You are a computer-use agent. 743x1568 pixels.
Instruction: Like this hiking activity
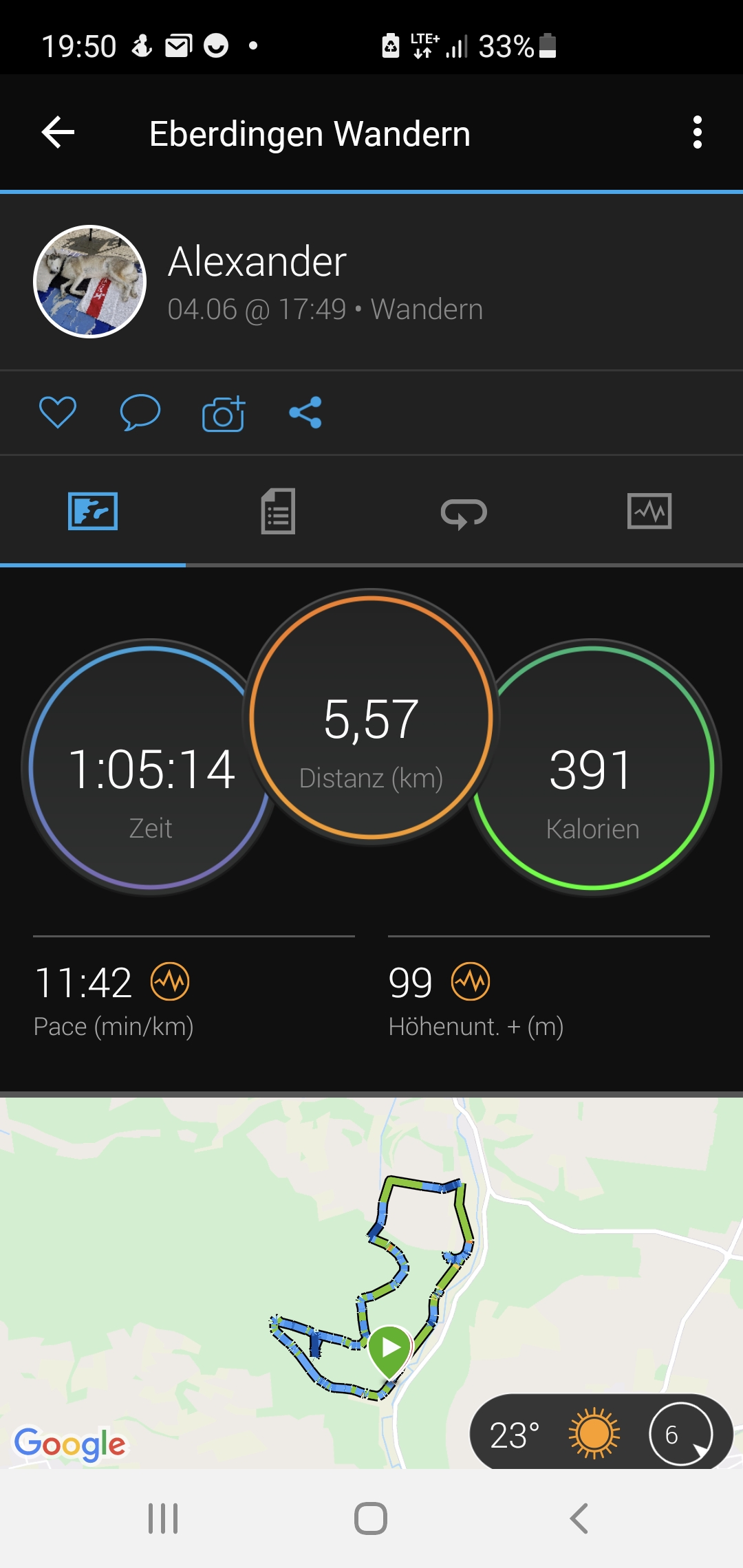tap(58, 413)
